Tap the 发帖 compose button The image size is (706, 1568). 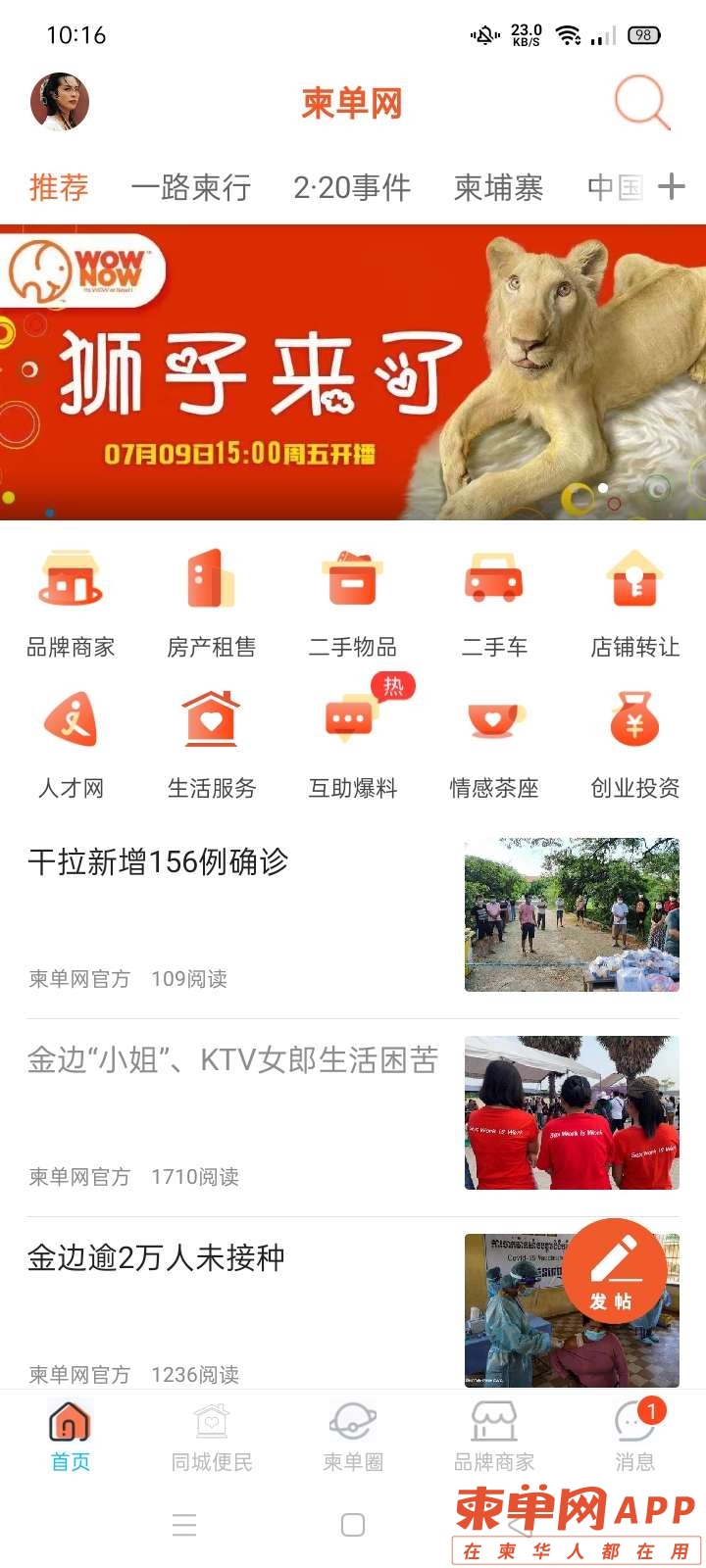[x=614, y=1271]
